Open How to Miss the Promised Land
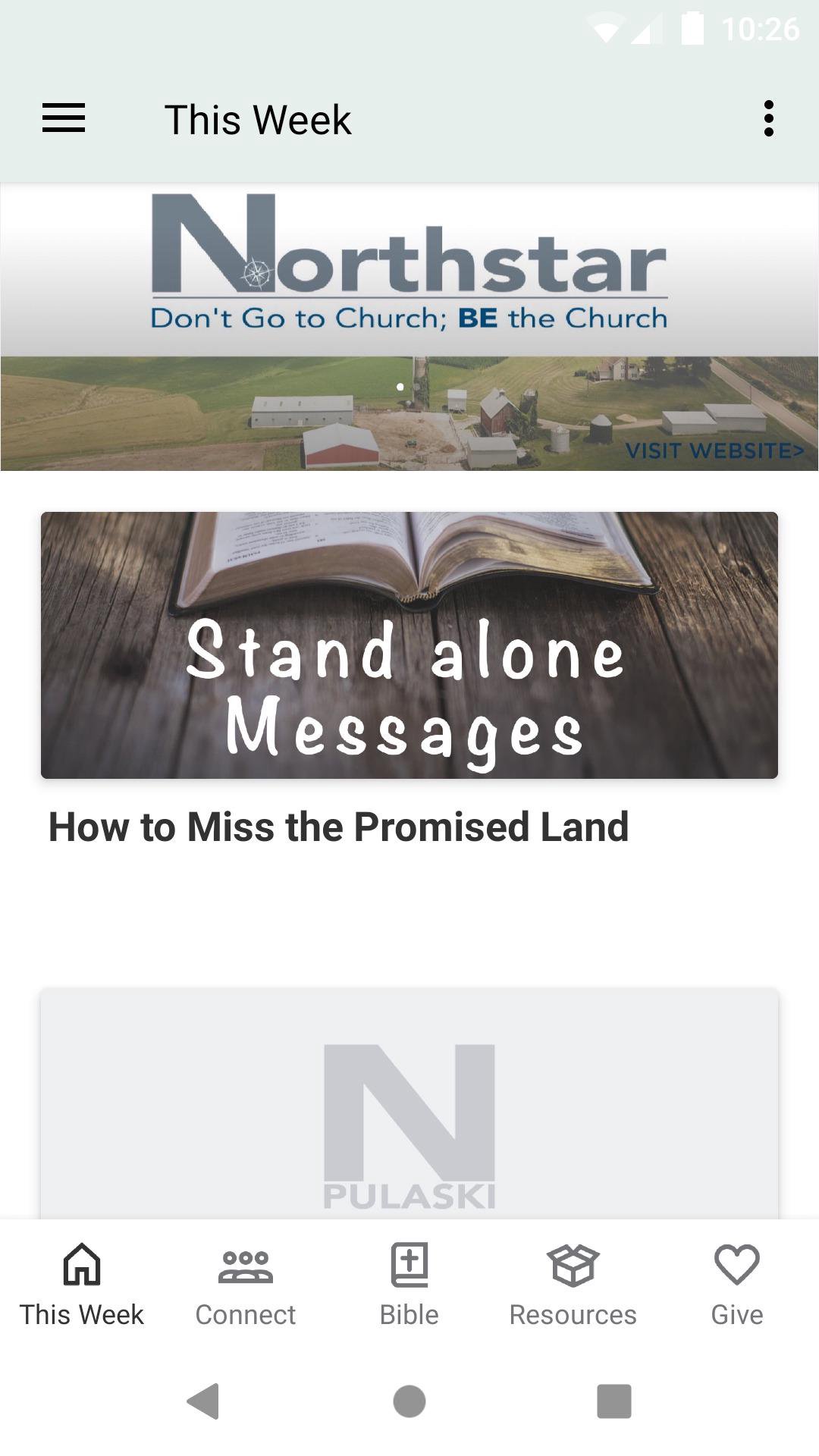 pos(338,827)
